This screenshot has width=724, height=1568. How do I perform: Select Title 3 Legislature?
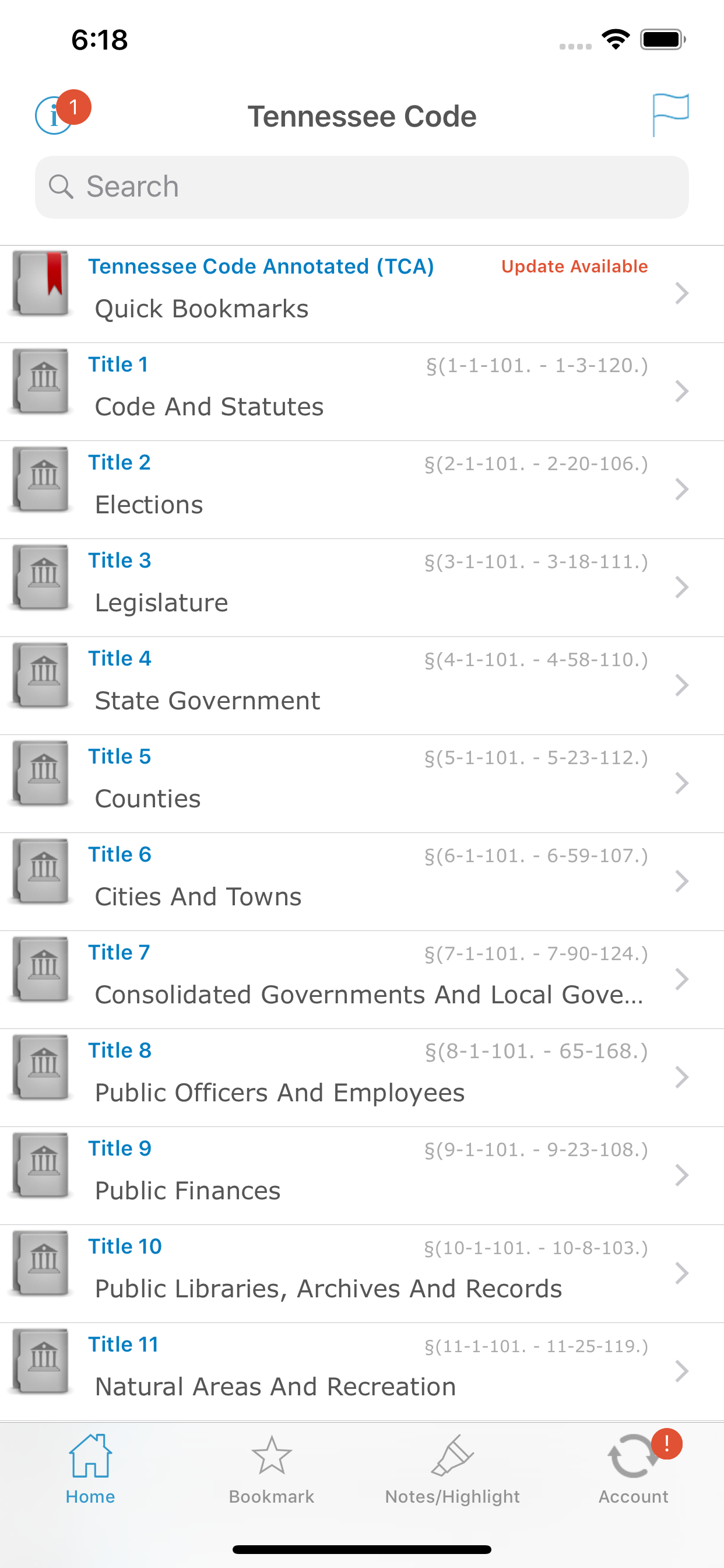tap(361, 587)
